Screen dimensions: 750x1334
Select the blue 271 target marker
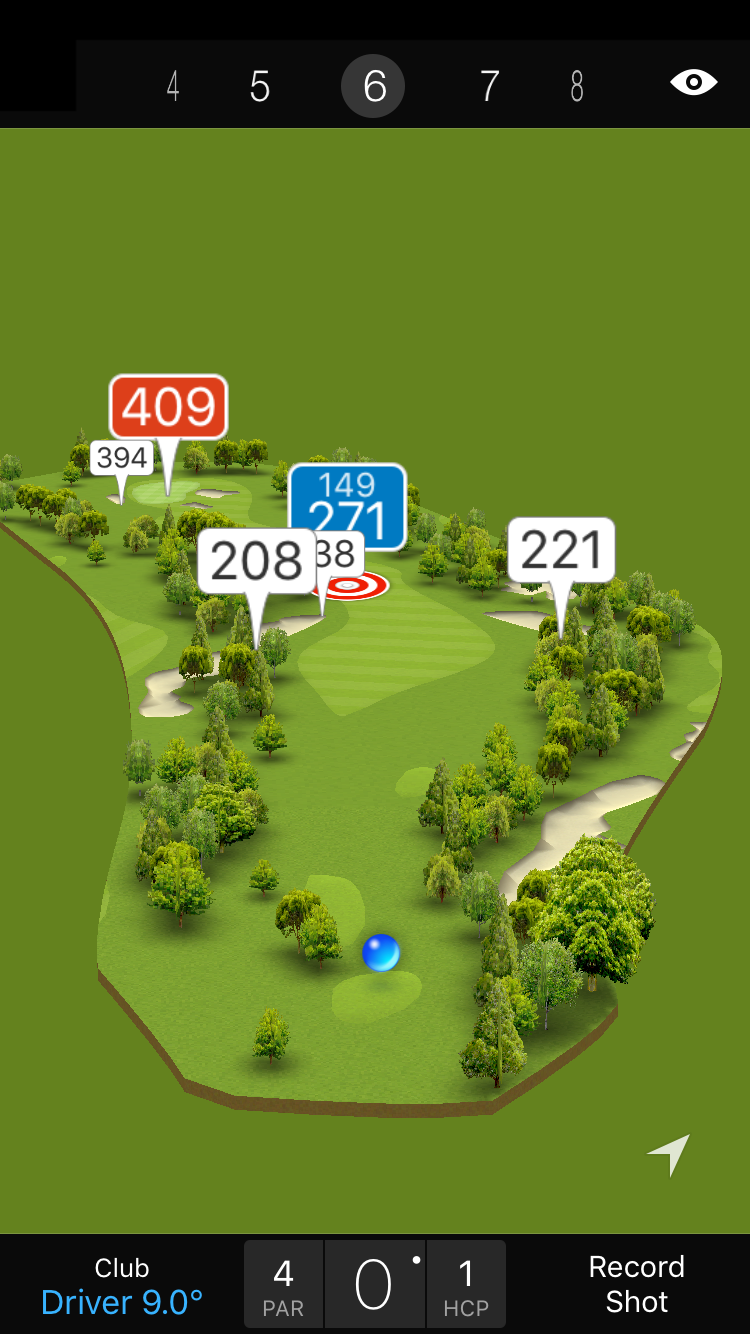348,505
